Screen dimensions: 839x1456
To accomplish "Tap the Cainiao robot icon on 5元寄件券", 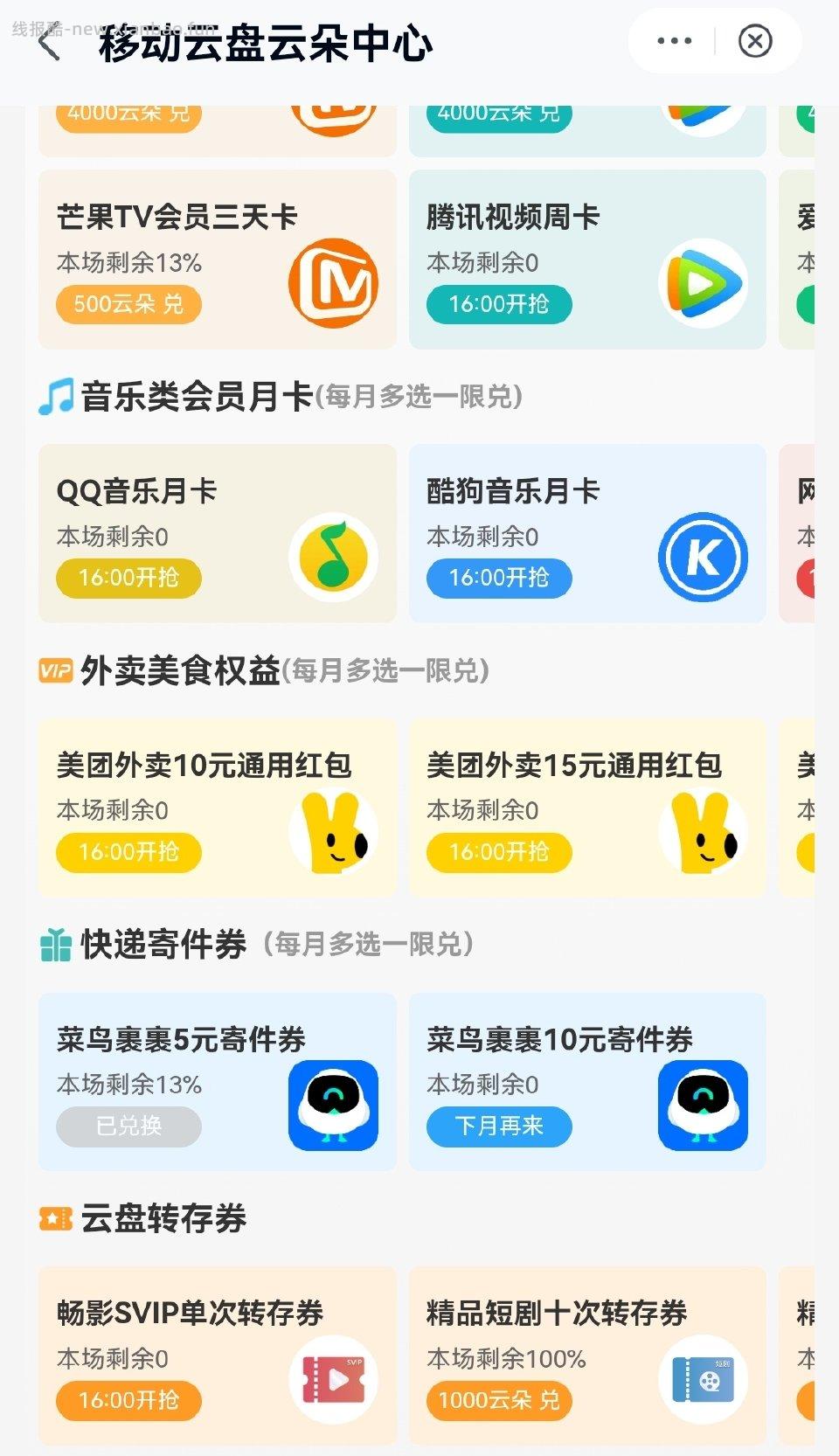I will tap(332, 1105).
